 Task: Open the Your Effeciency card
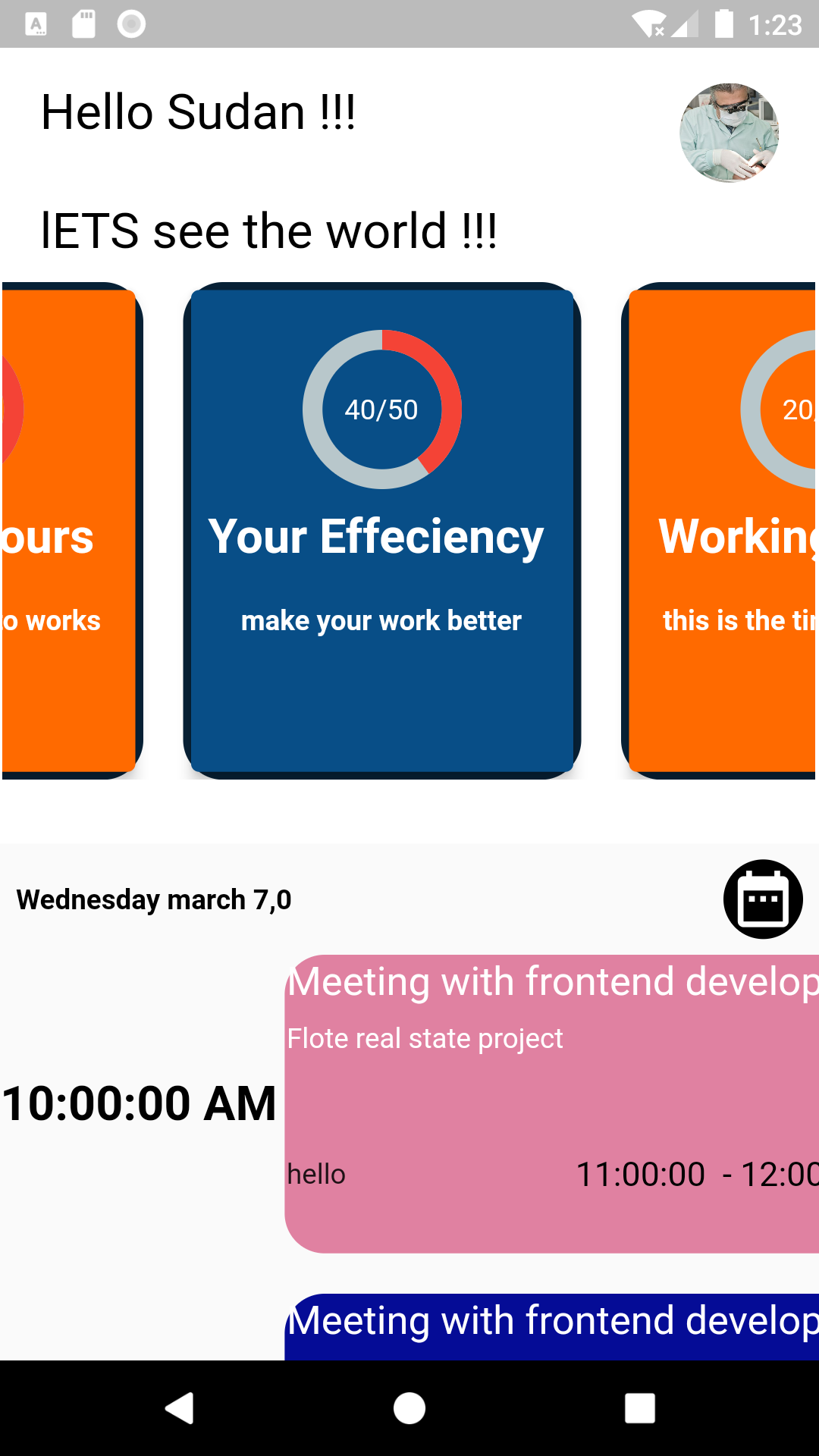tap(381, 531)
